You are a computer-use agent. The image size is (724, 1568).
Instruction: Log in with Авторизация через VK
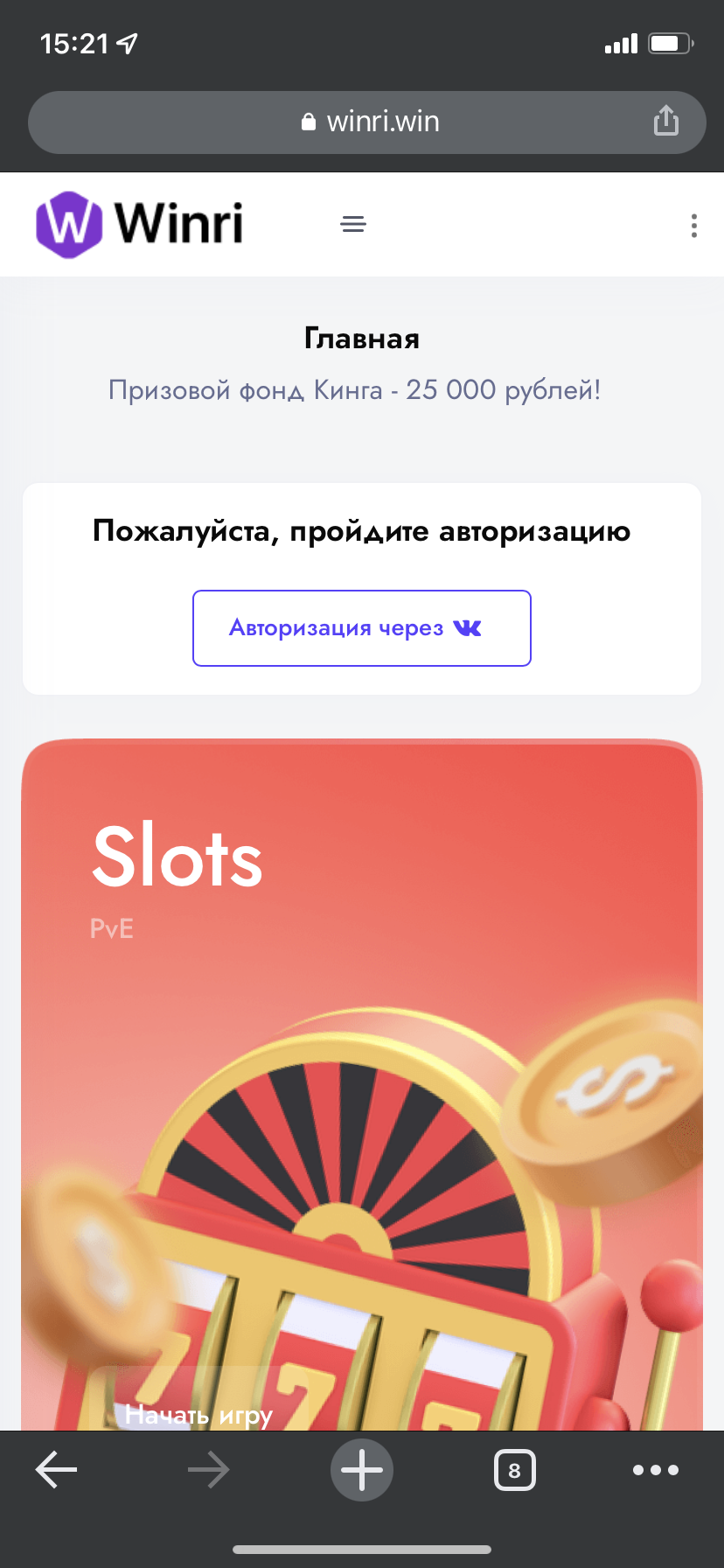tap(362, 628)
